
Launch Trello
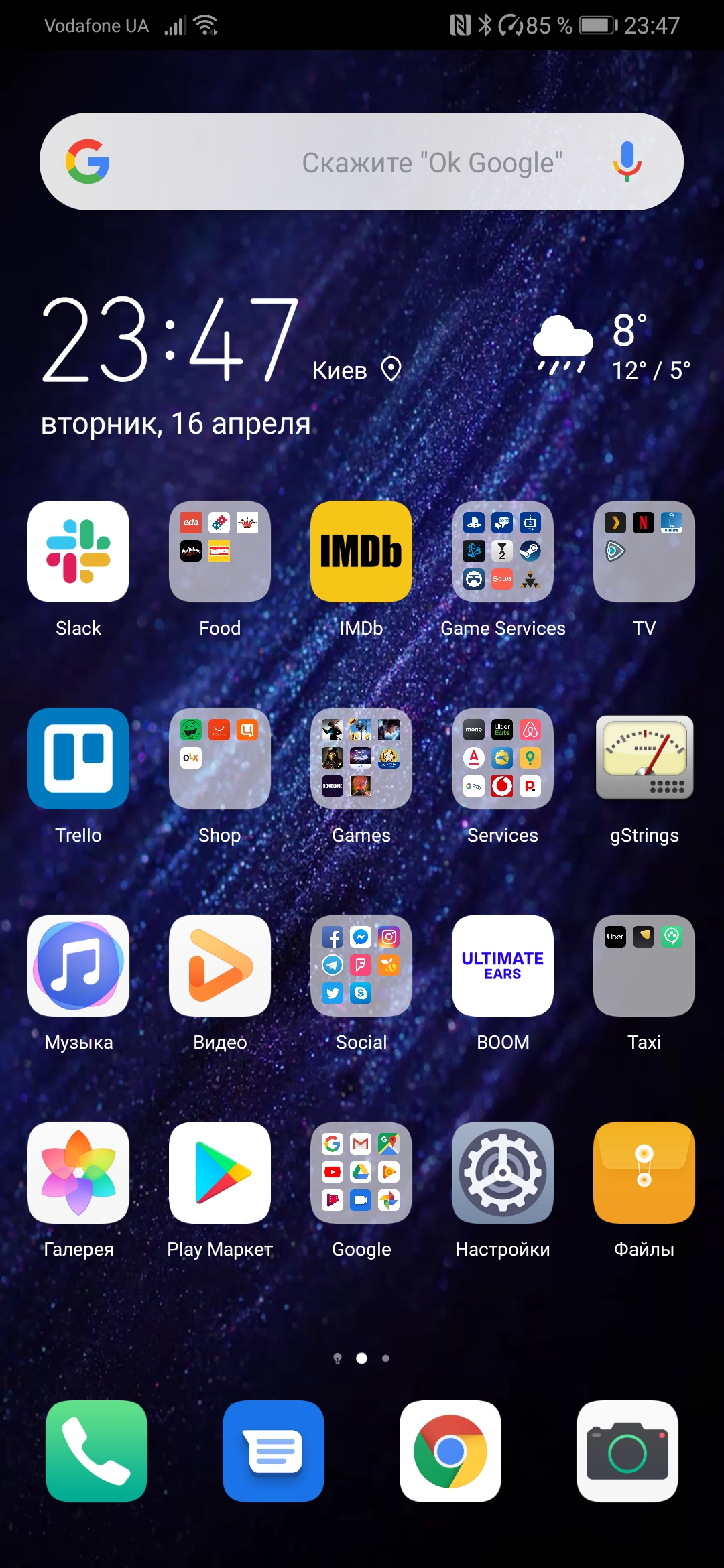(78, 759)
